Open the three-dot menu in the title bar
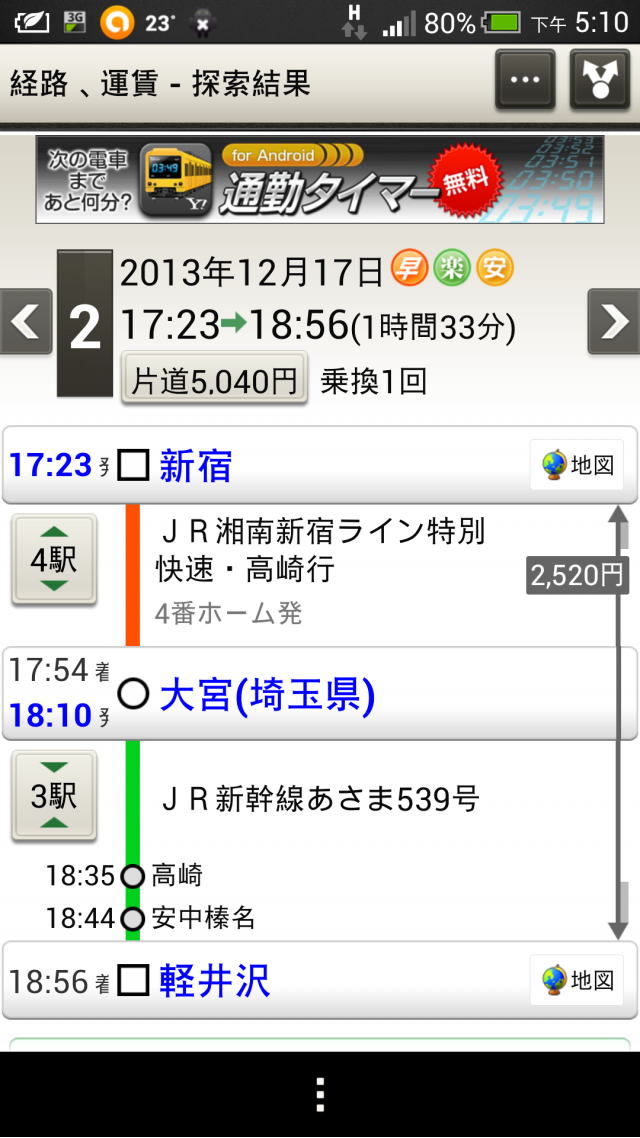 click(525, 79)
